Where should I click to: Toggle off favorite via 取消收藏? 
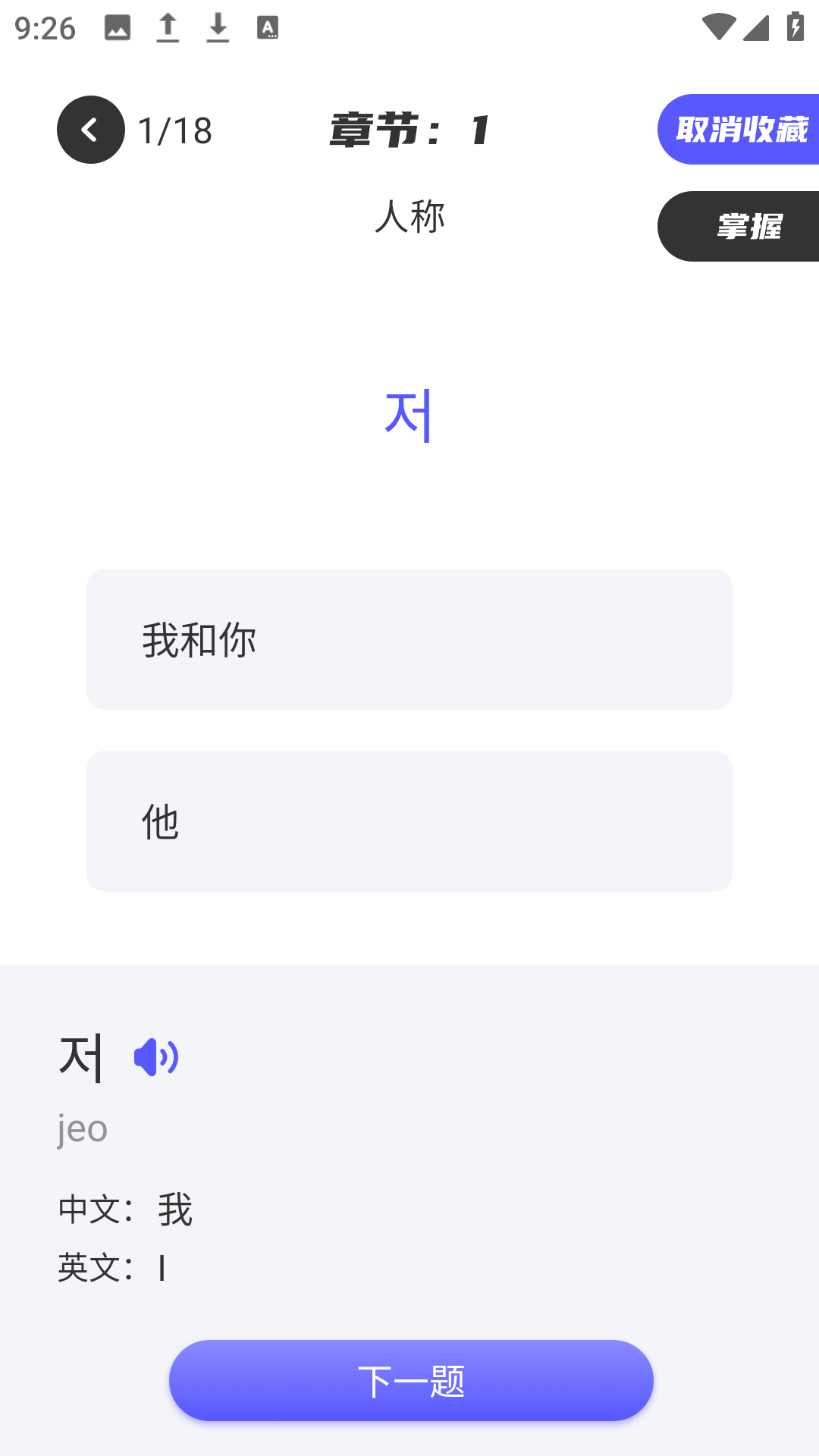click(742, 129)
